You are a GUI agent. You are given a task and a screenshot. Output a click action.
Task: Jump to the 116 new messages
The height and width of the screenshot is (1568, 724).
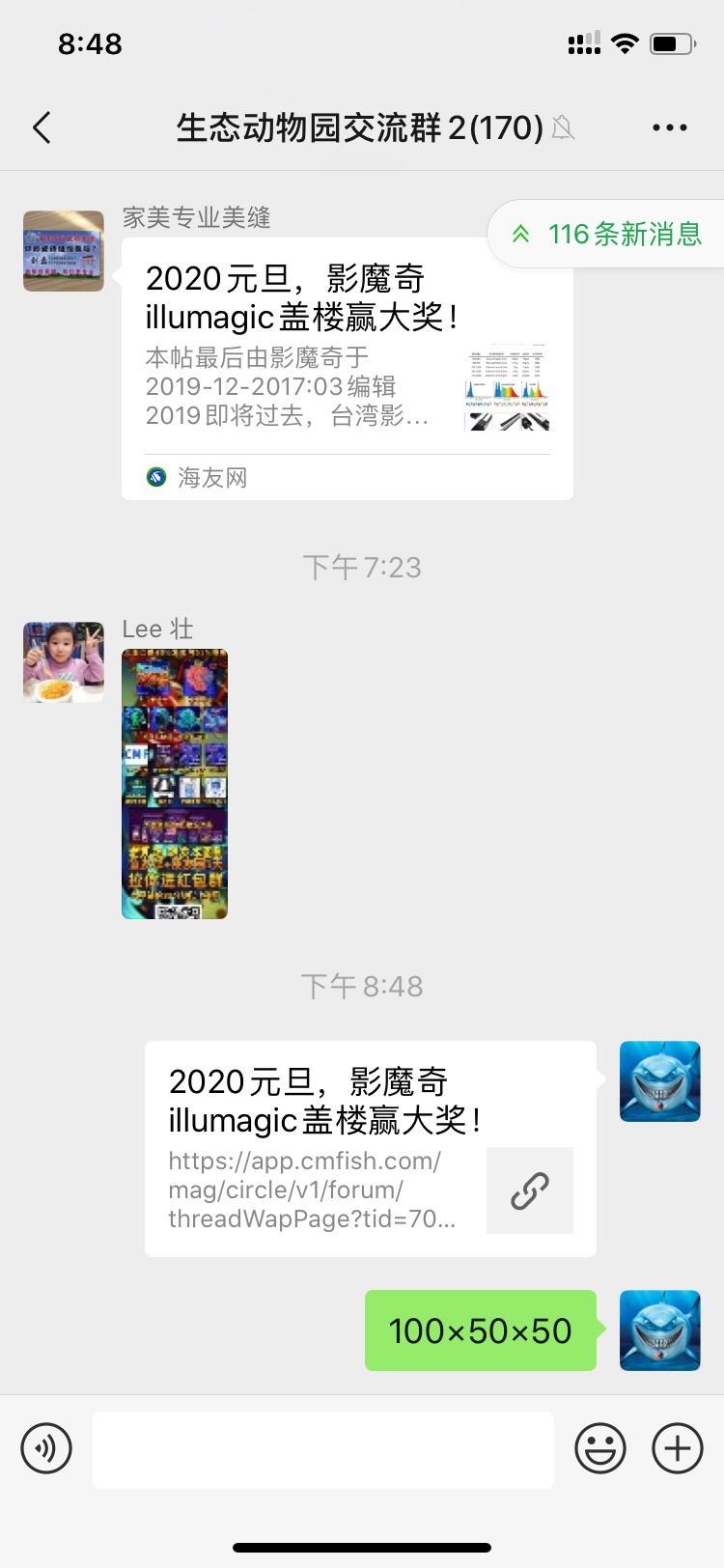pos(608,234)
